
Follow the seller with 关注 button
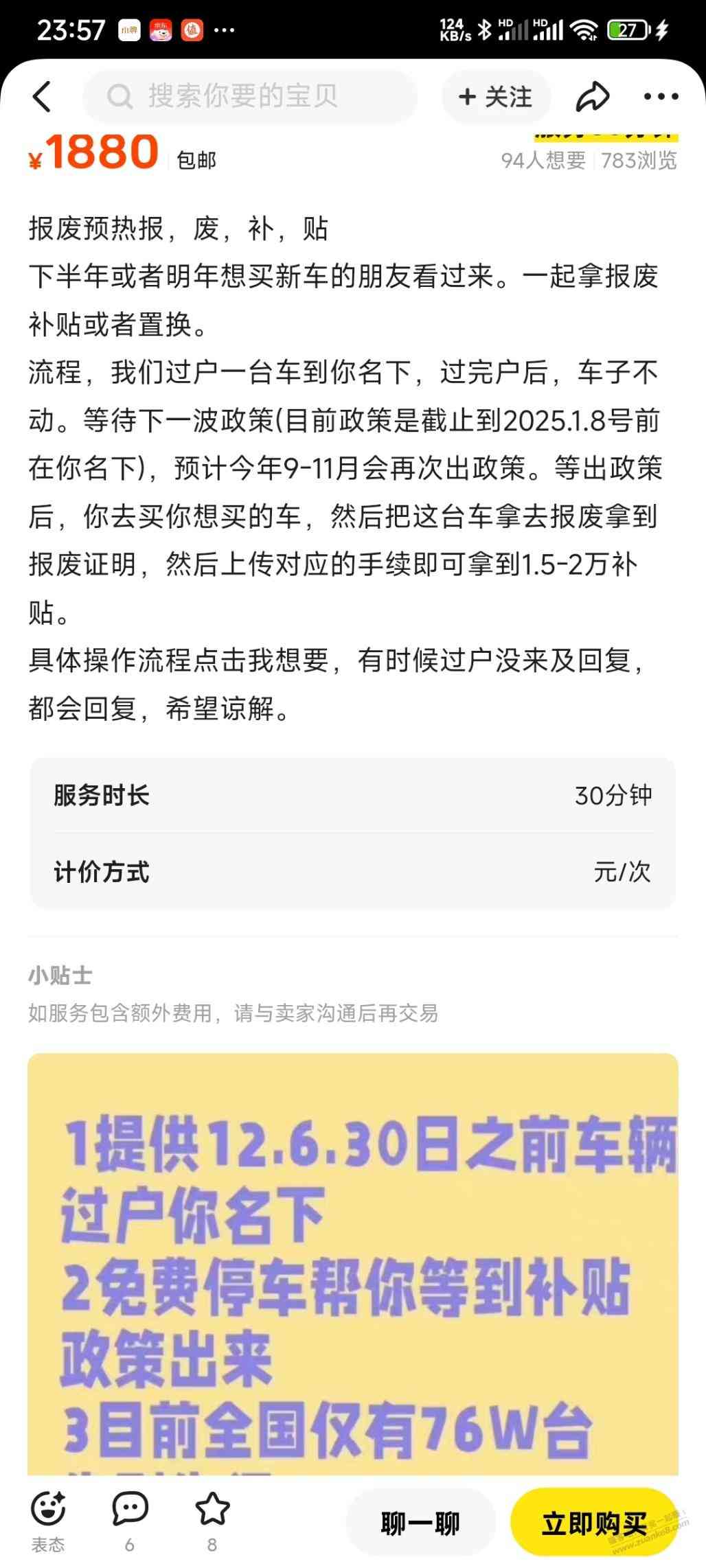(496, 97)
